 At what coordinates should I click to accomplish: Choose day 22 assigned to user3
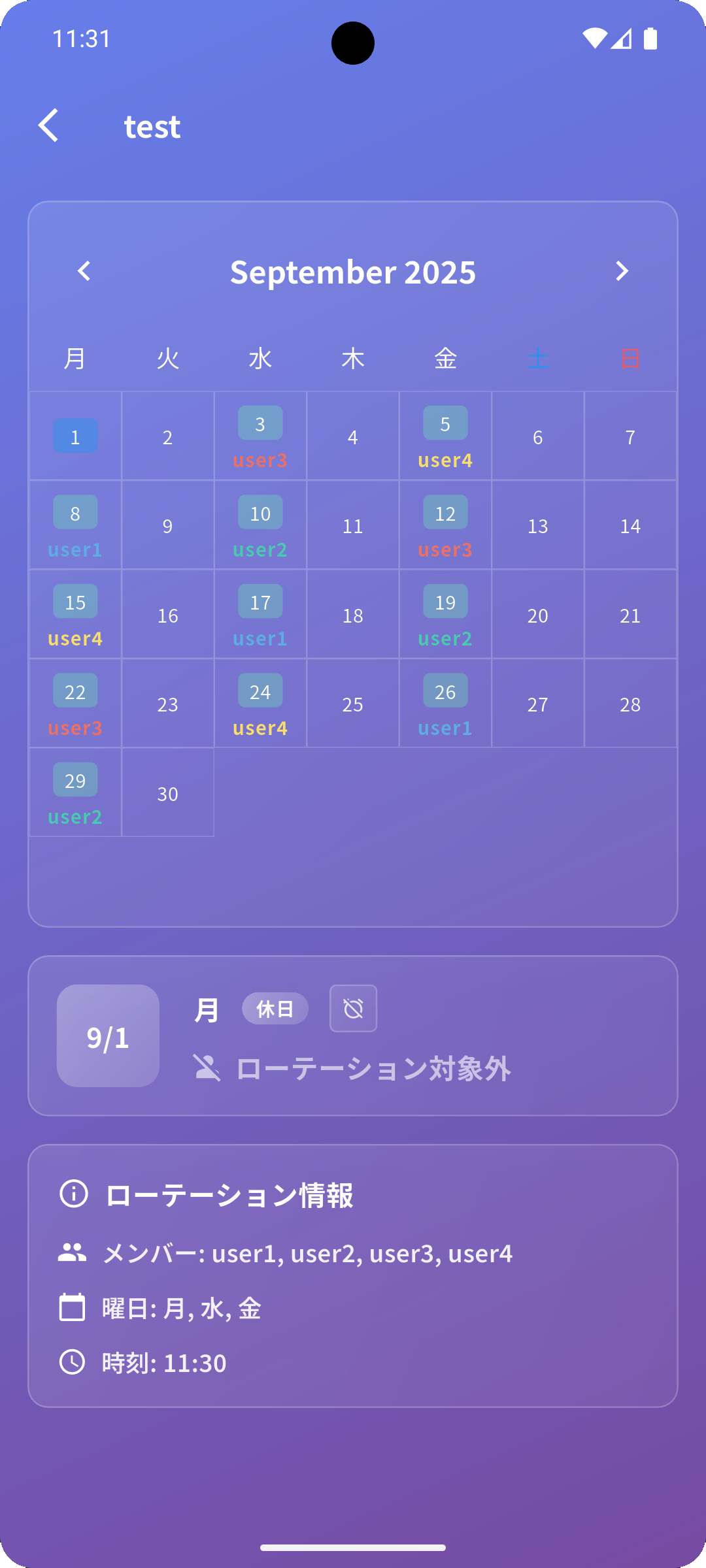75,704
